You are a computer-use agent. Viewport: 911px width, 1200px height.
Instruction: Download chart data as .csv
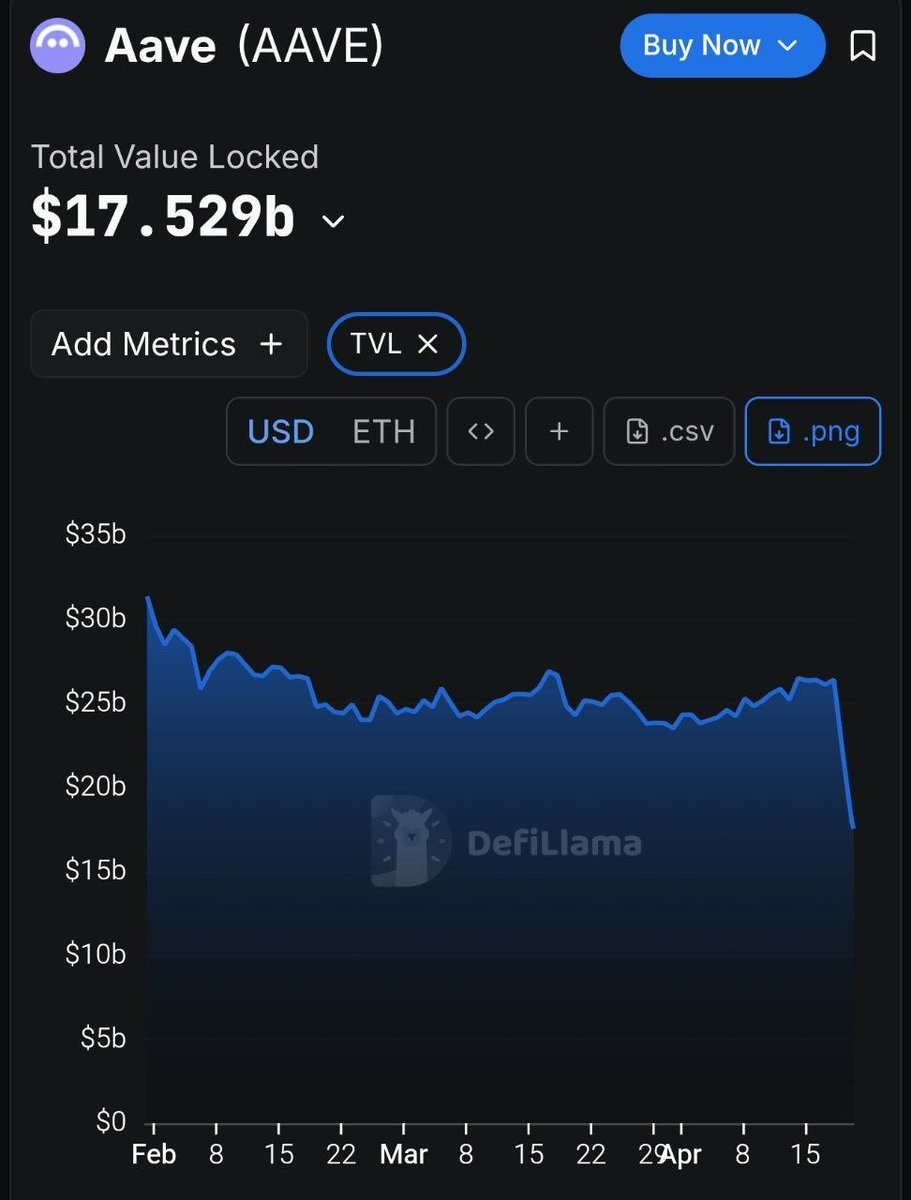tap(669, 432)
